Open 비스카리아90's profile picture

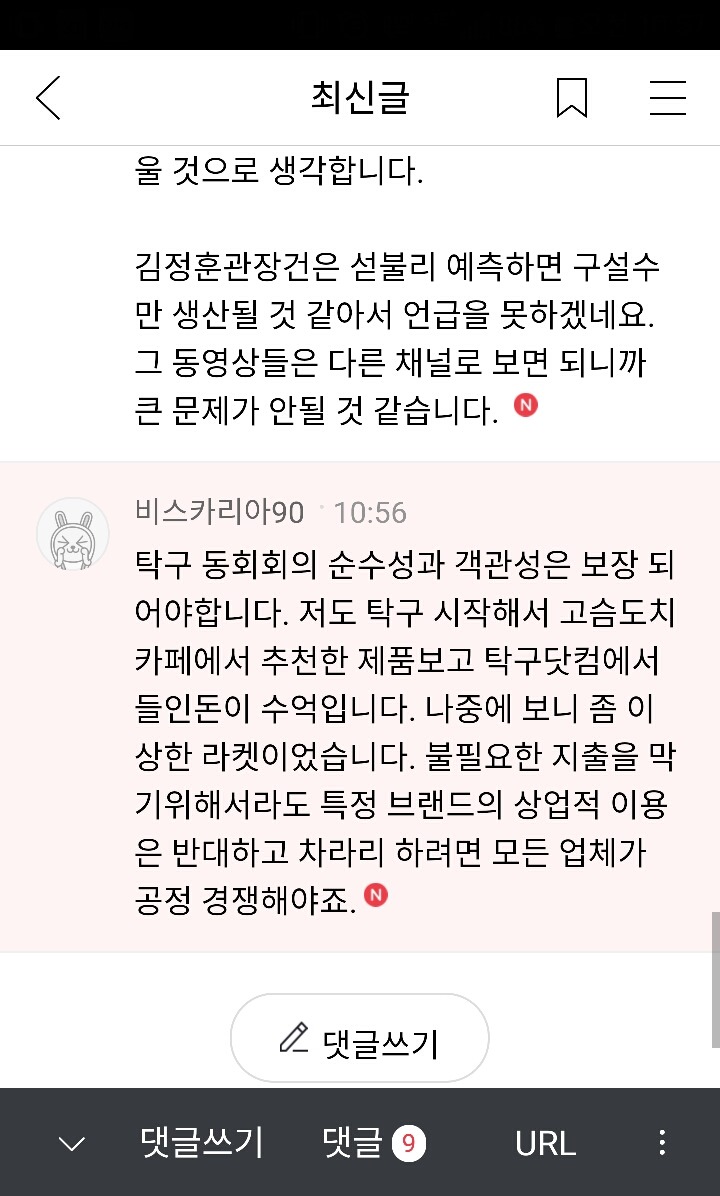point(73,534)
